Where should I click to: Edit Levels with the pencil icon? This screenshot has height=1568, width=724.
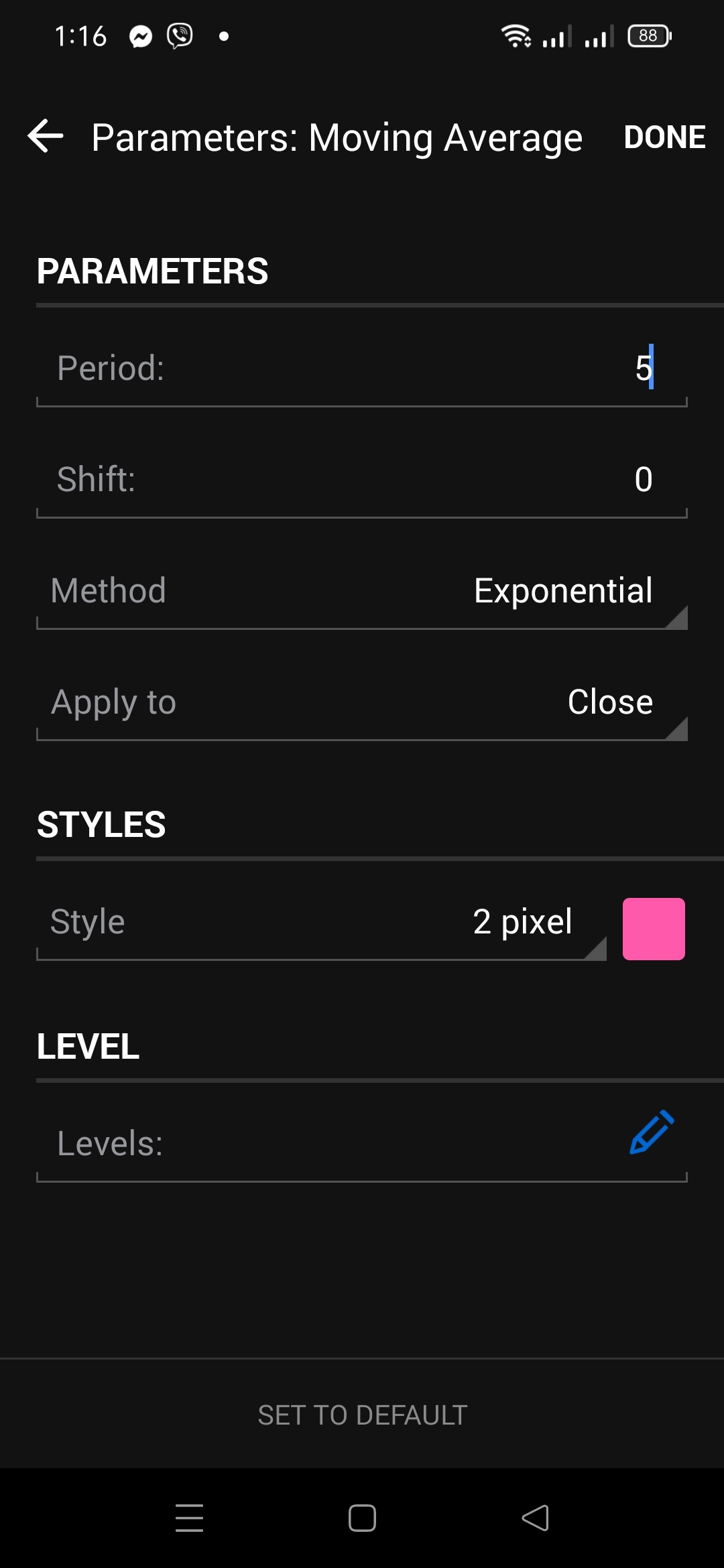(652, 1133)
